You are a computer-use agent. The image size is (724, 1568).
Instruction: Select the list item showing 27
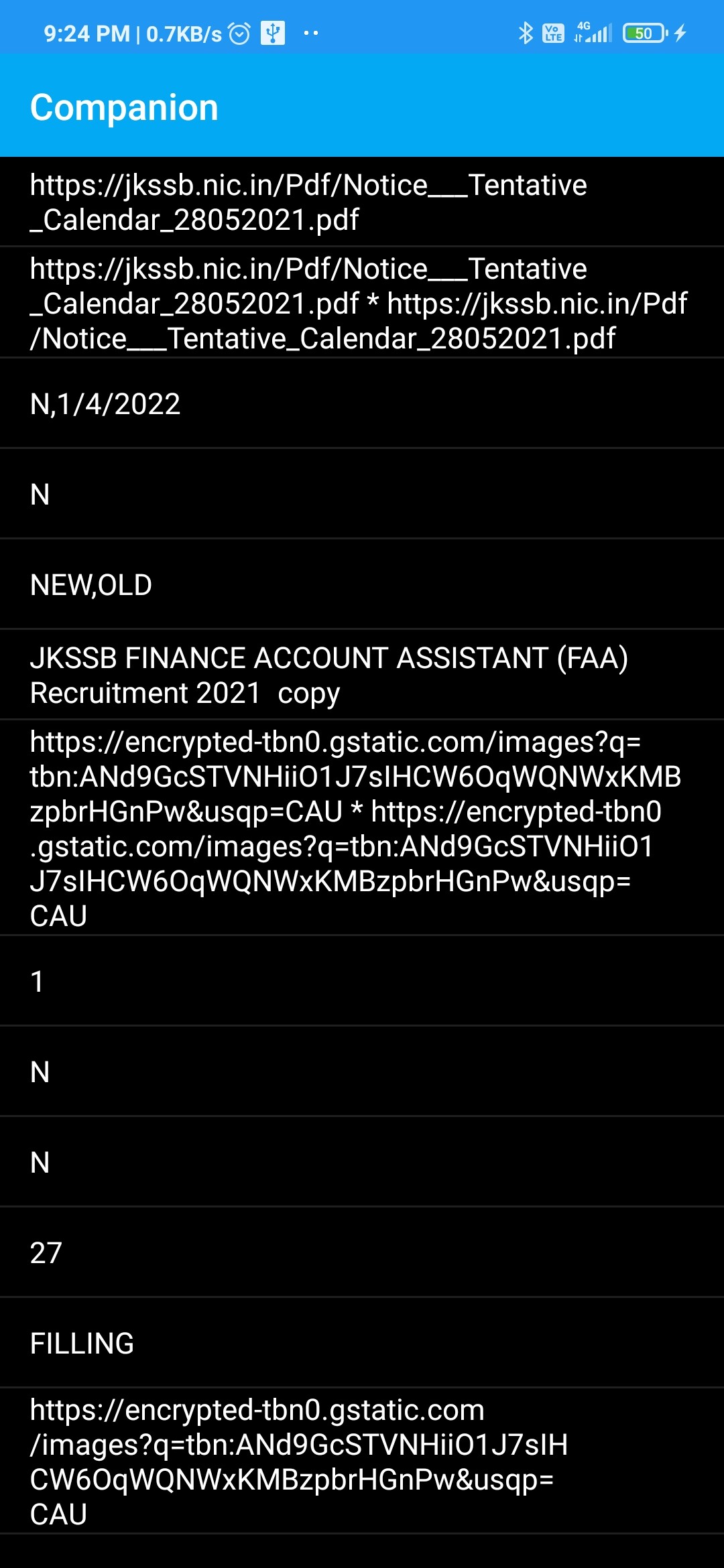pyautogui.click(x=362, y=1252)
